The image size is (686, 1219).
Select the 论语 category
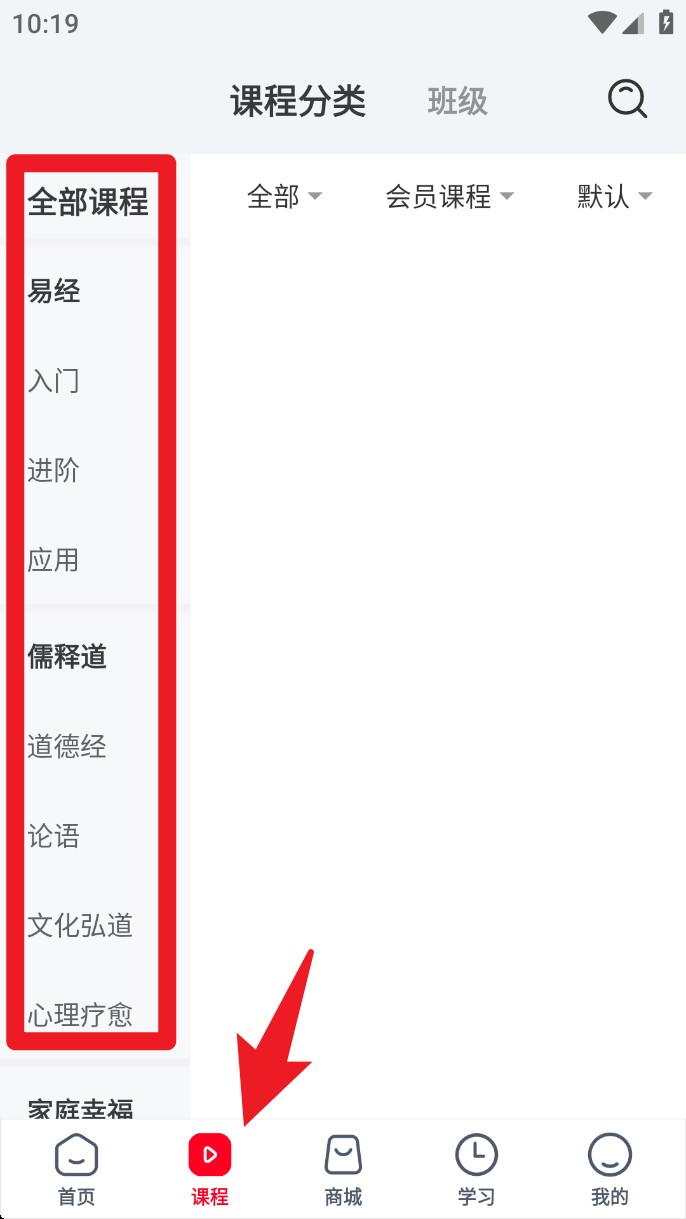pyautogui.click(x=54, y=836)
